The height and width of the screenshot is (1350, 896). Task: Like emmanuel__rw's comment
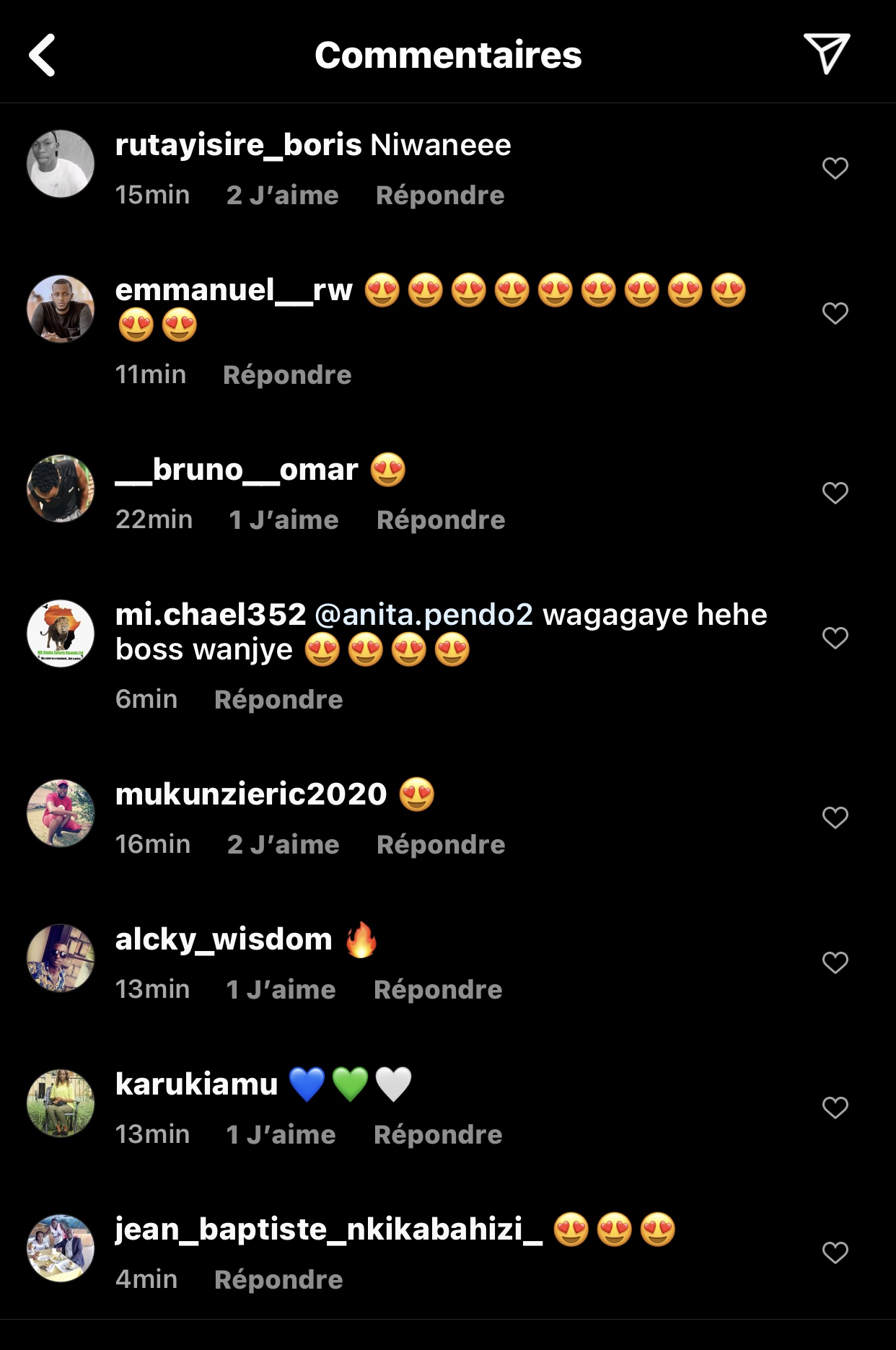[x=835, y=313]
